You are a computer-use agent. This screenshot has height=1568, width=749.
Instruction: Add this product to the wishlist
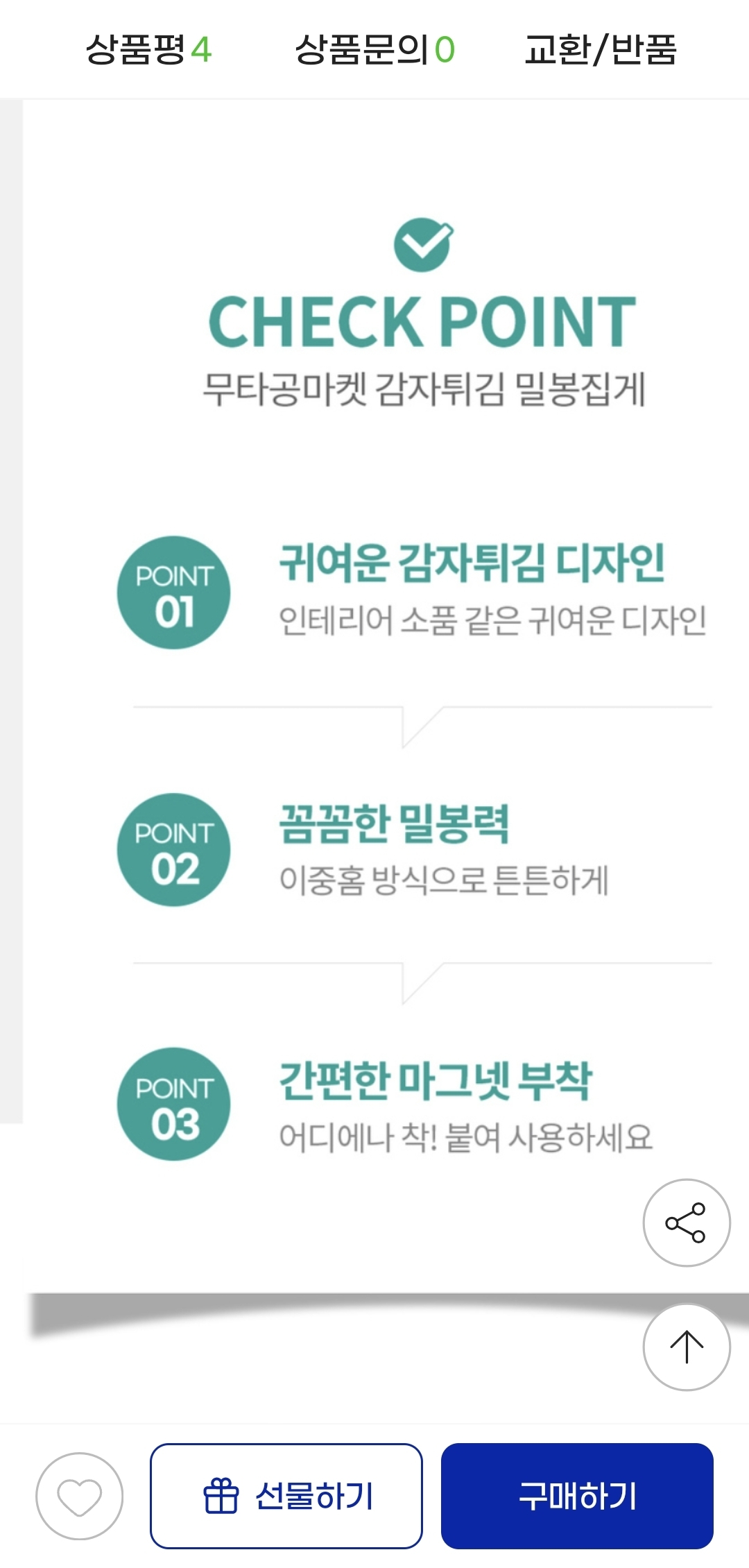(79, 1496)
